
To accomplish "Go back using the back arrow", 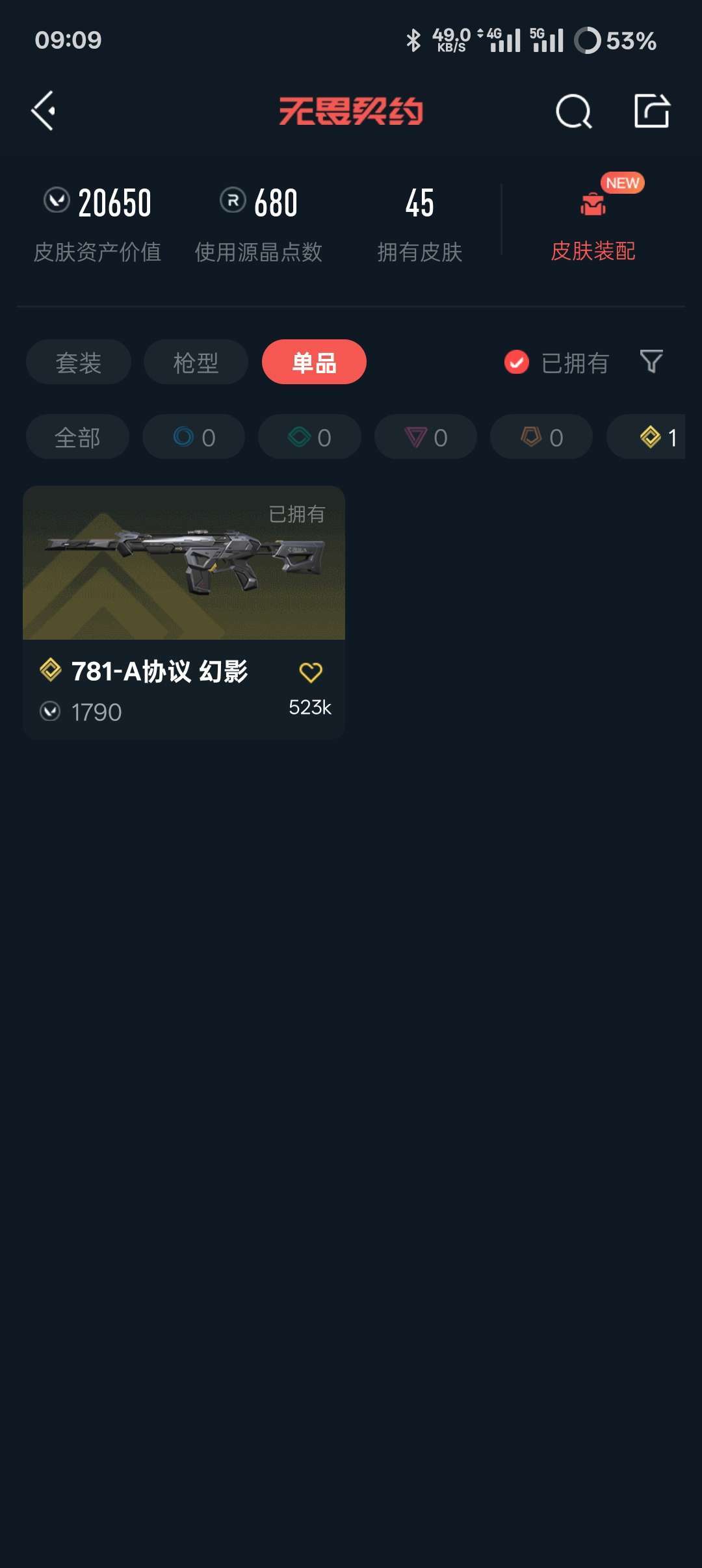I will tap(44, 111).
